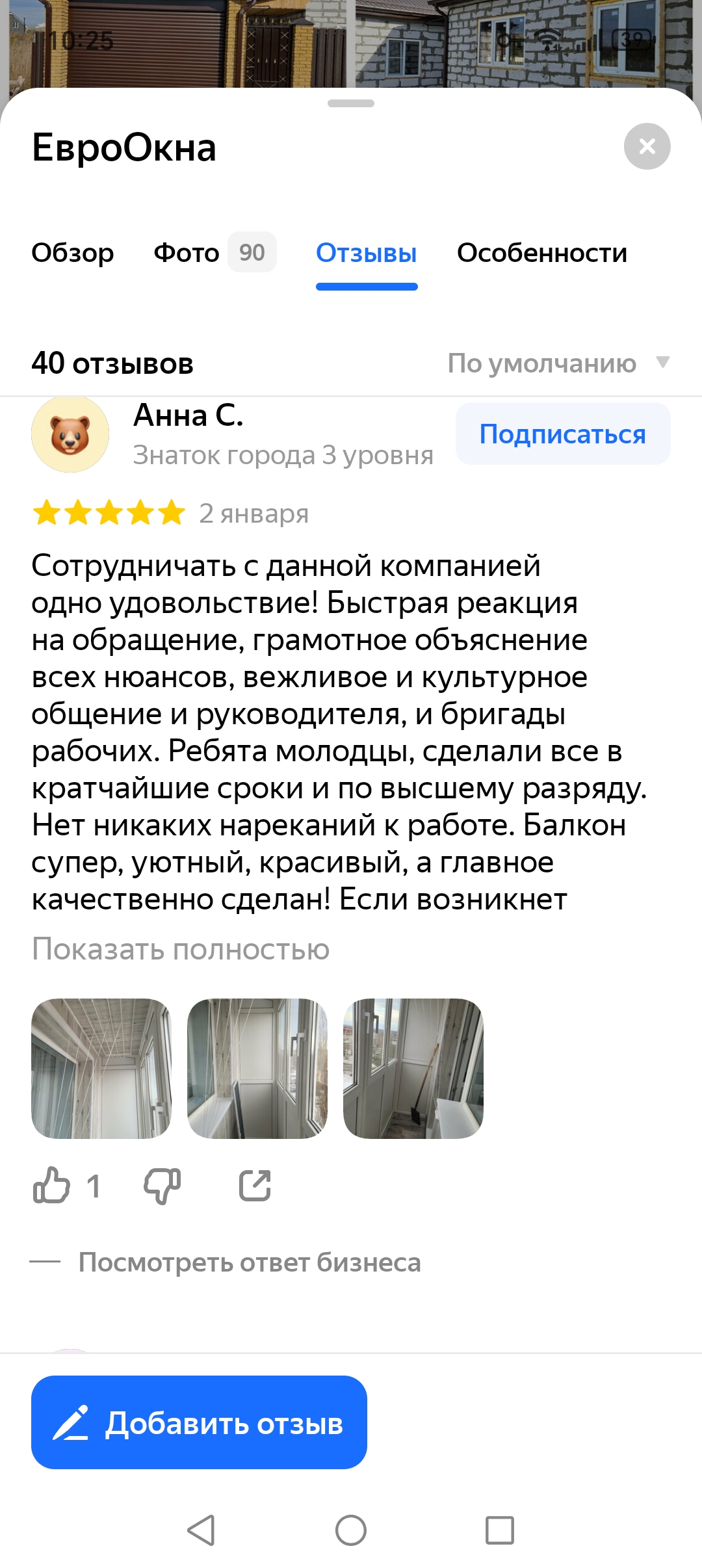
Task: Expand Посмотреть ответ бизнеса
Action: point(249,1262)
